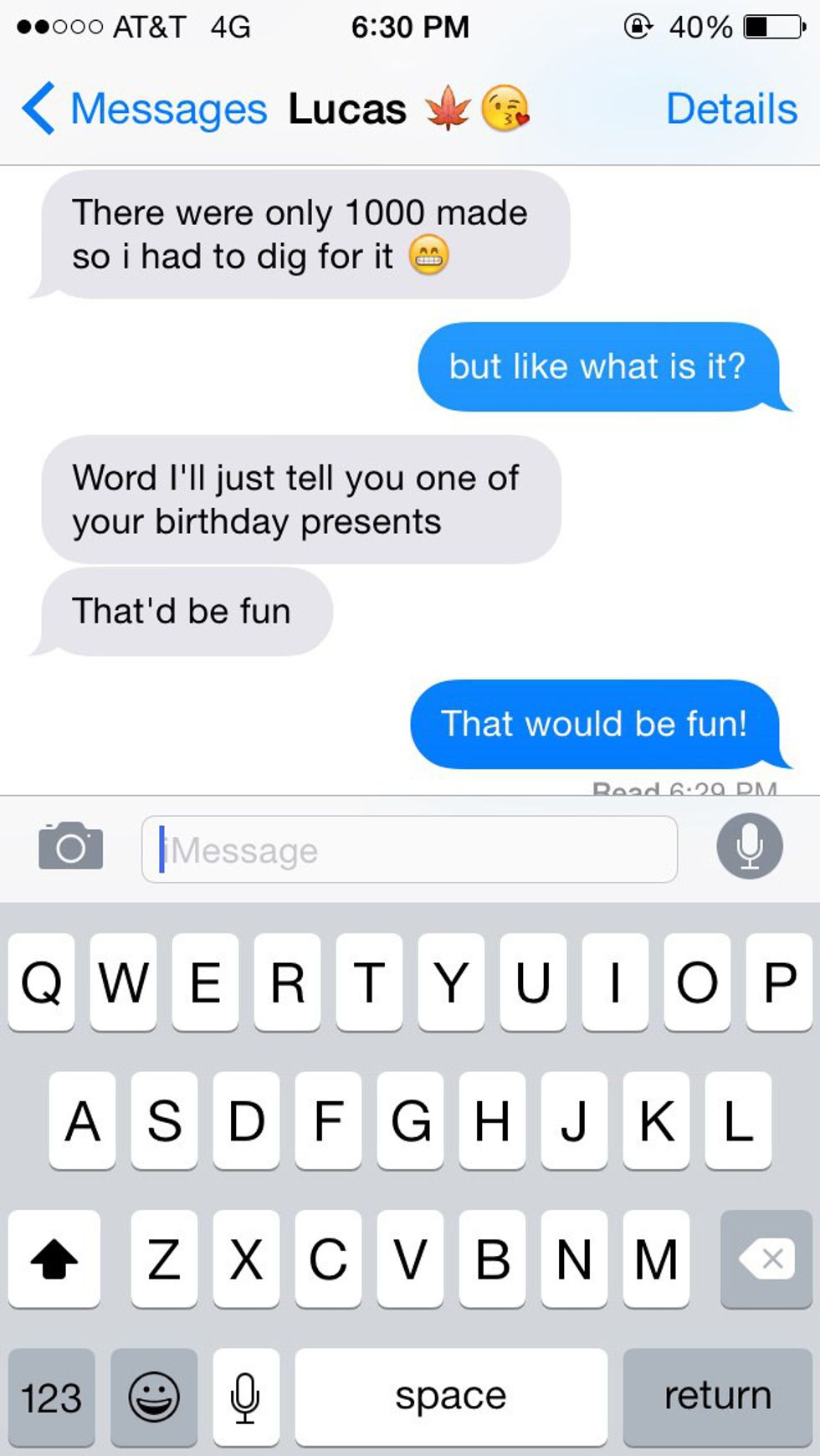Tap the shift key on the keyboard

tap(54, 1258)
